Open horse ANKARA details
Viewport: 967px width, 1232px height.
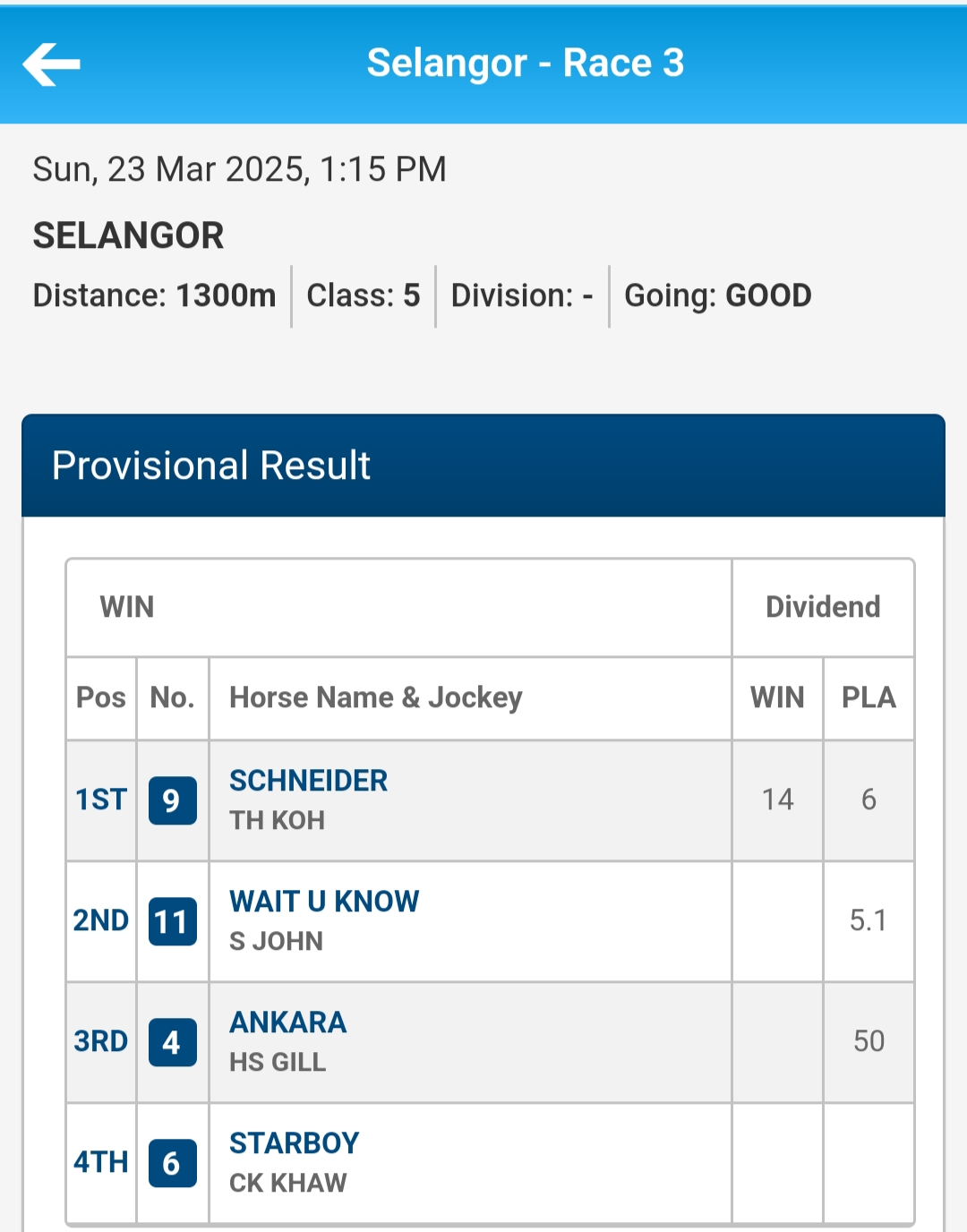click(x=287, y=1022)
